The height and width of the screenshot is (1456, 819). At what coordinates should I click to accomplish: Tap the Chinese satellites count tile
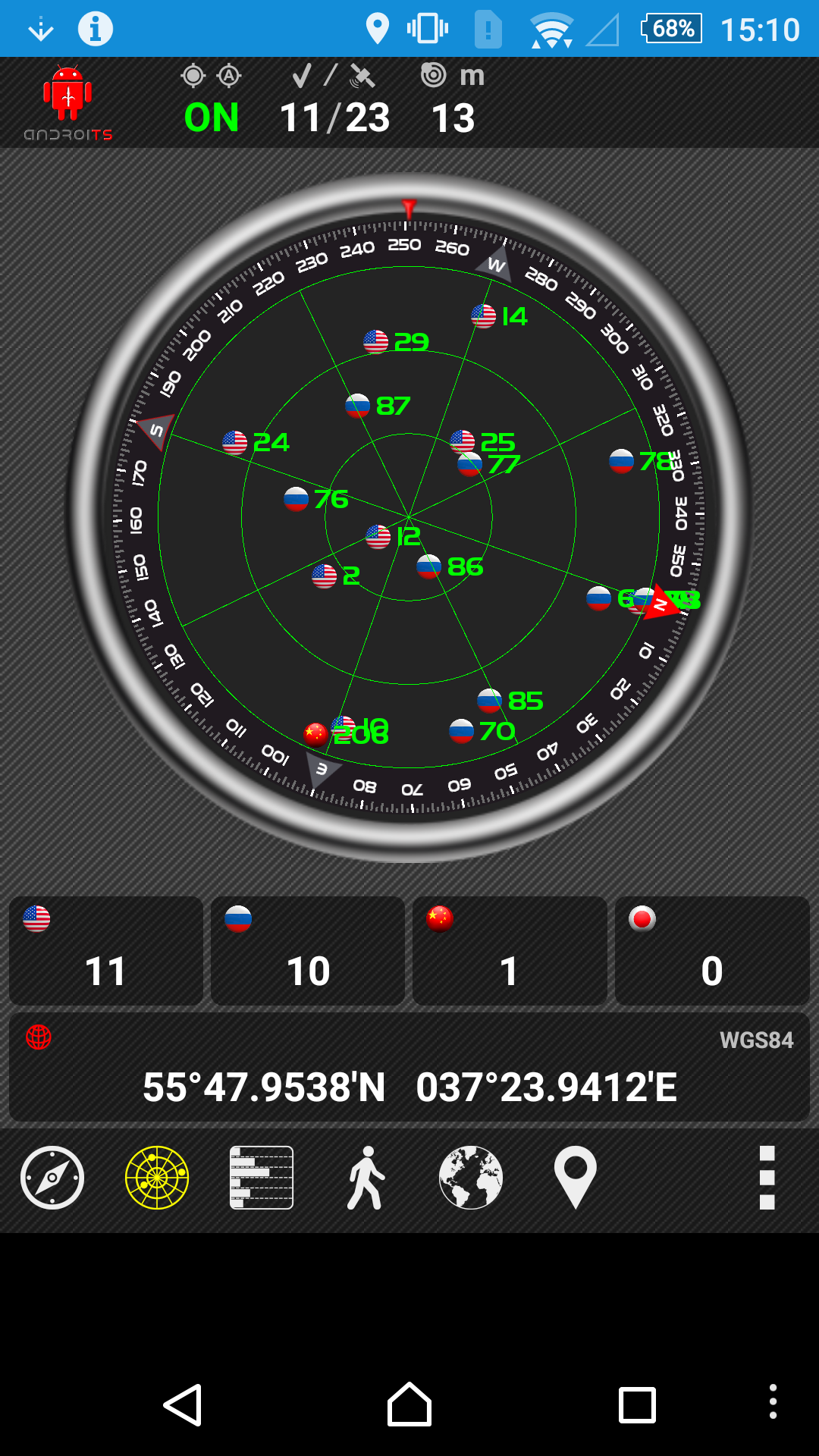510,951
